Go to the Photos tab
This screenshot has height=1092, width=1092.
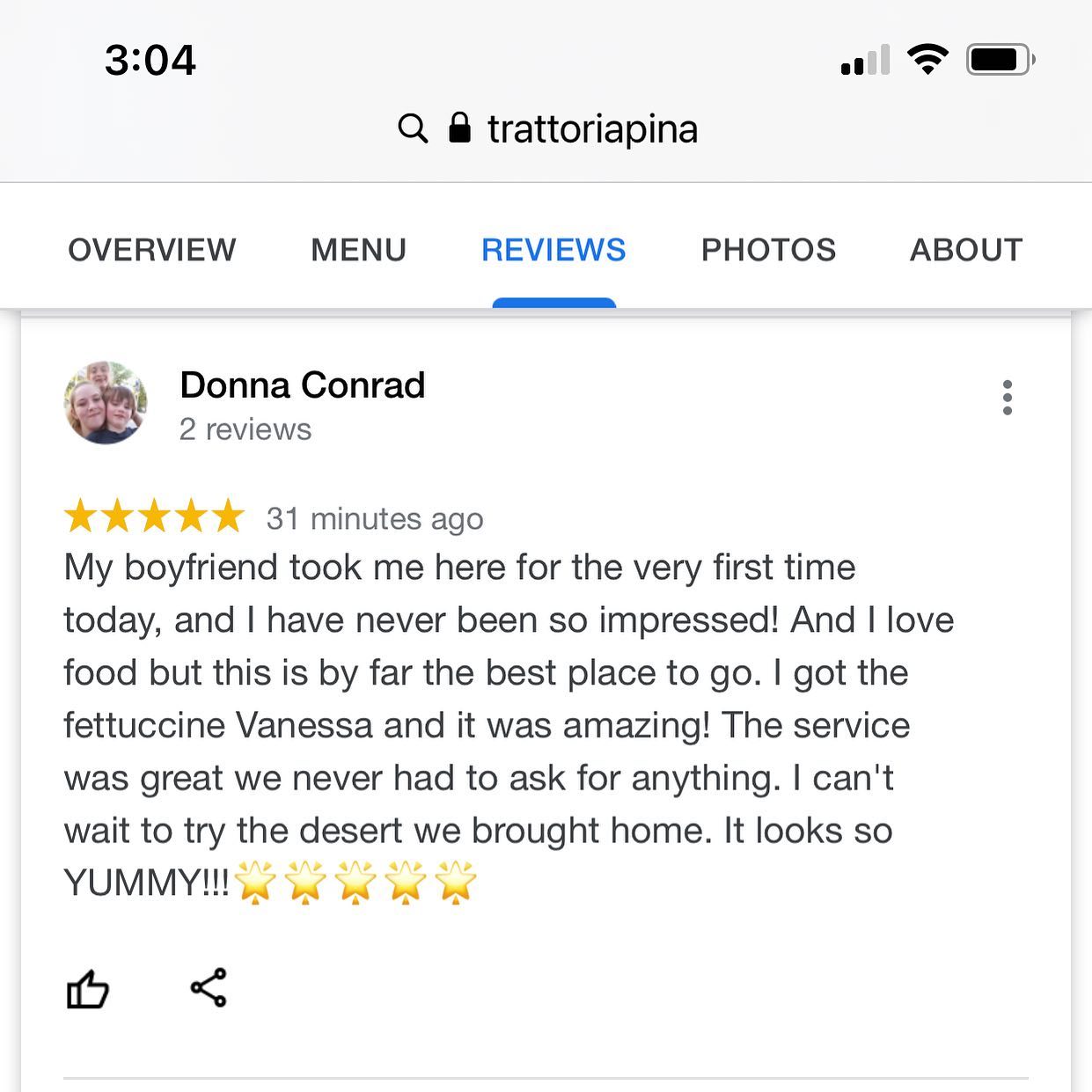coord(768,250)
